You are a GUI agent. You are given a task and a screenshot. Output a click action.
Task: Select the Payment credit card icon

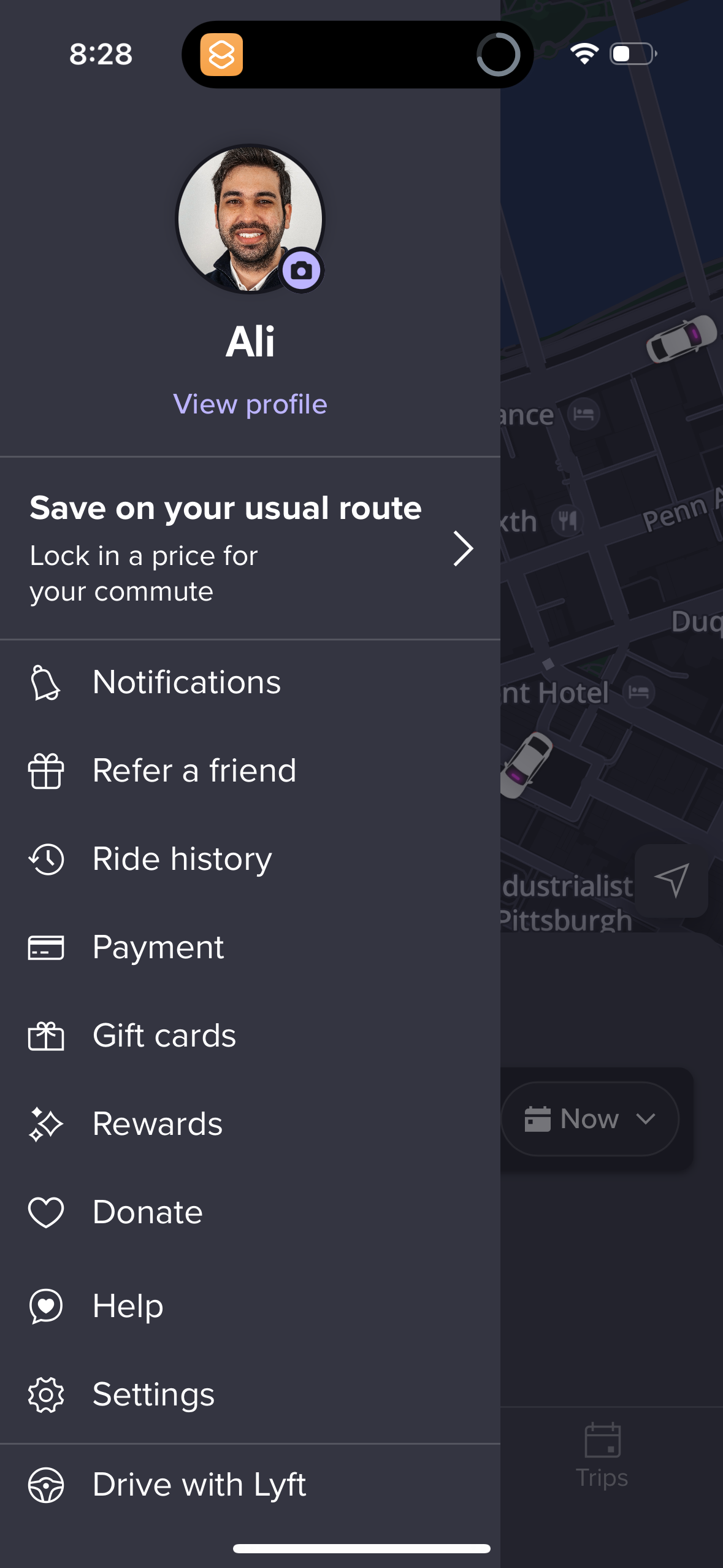(46, 948)
